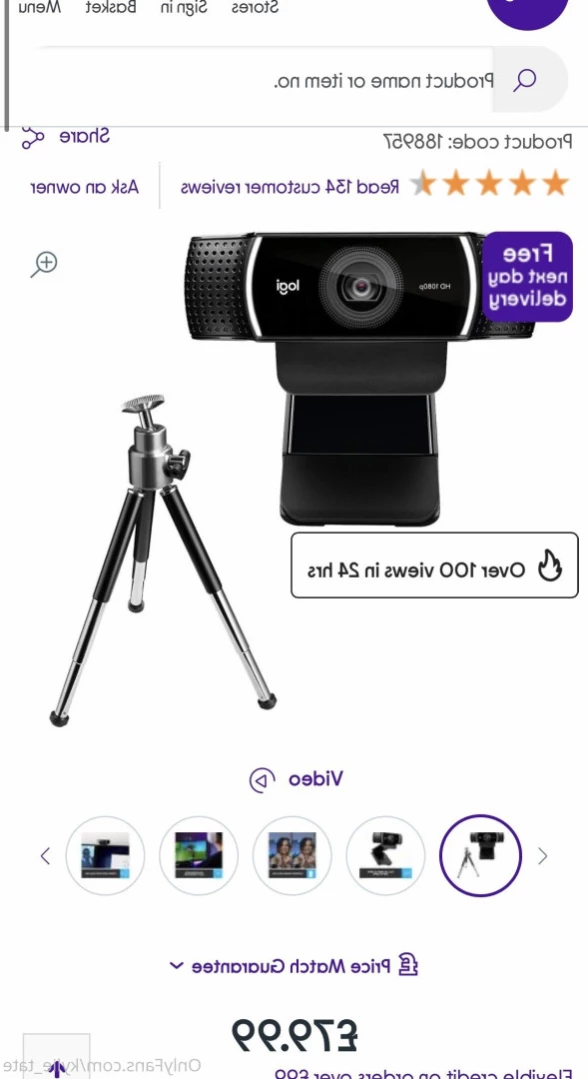Tap the carousel arrow beside the tripod thumbnail

[x=543, y=855]
